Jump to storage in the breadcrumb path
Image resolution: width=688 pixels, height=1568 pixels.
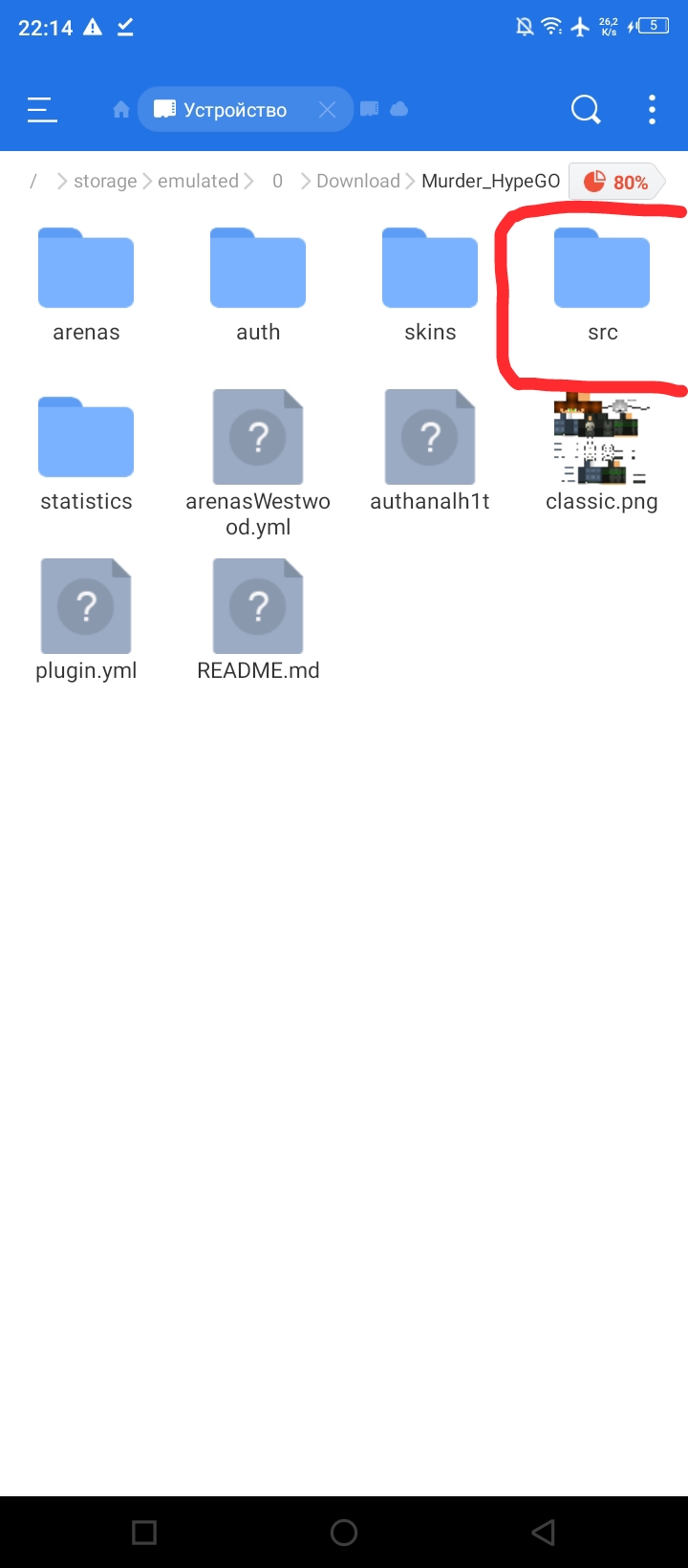105,182
